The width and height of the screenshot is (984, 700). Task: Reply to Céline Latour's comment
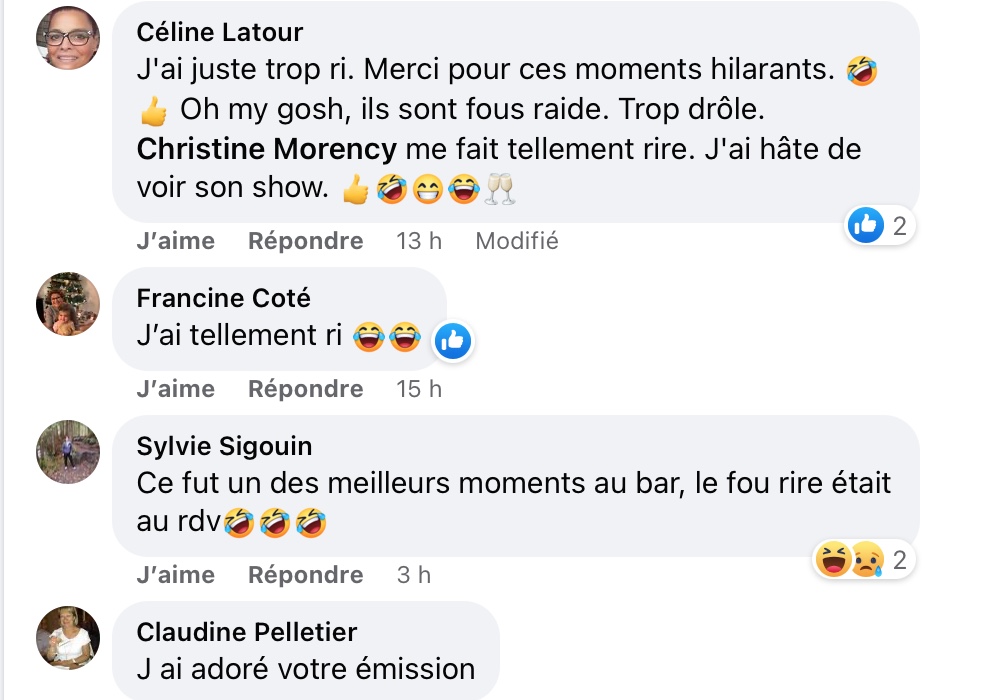[x=305, y=241]
